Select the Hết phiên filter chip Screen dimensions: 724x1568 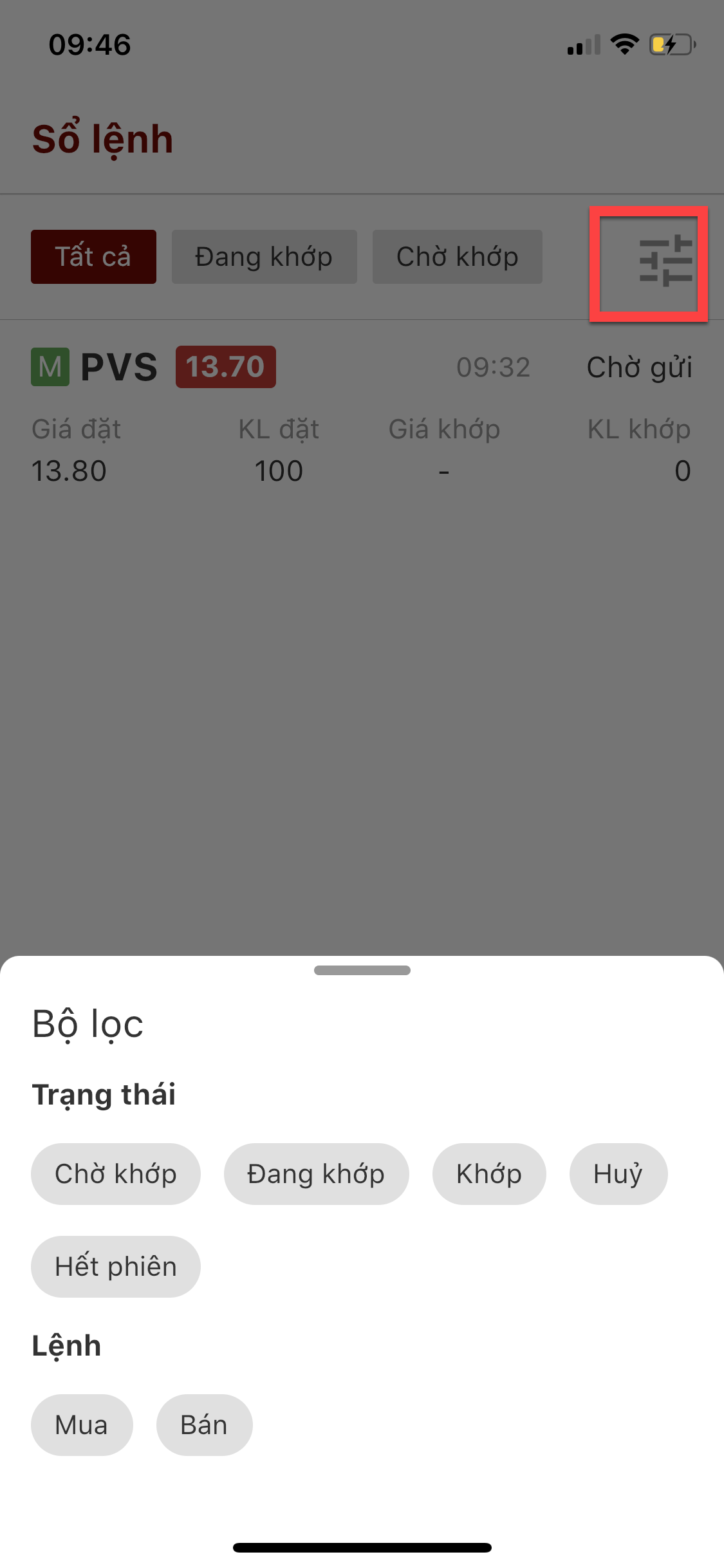116,1266
